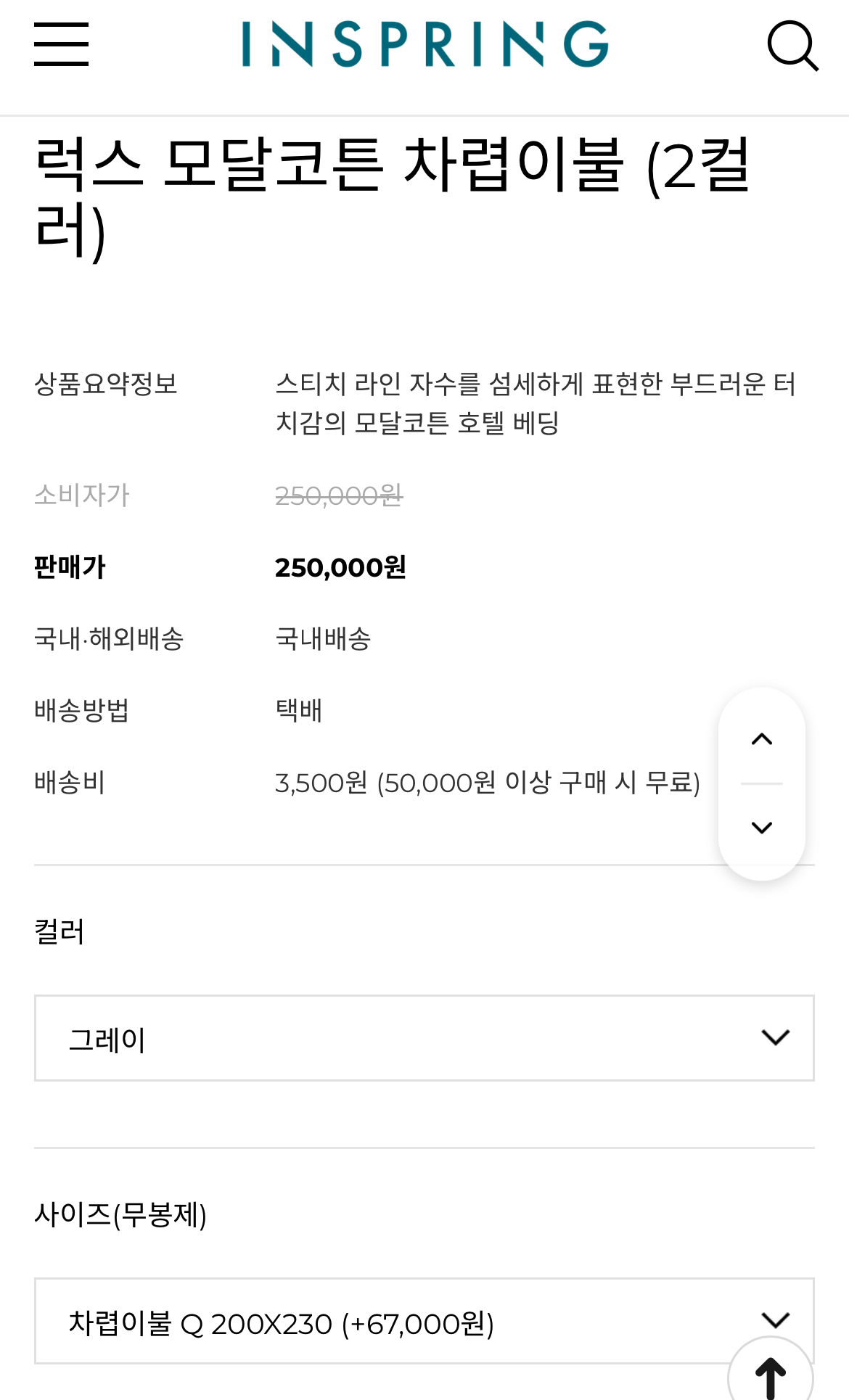Open the 사이즈(무봉제) size dropdown
Screen dimensions: 849x1400
(x=424, y=1321)
